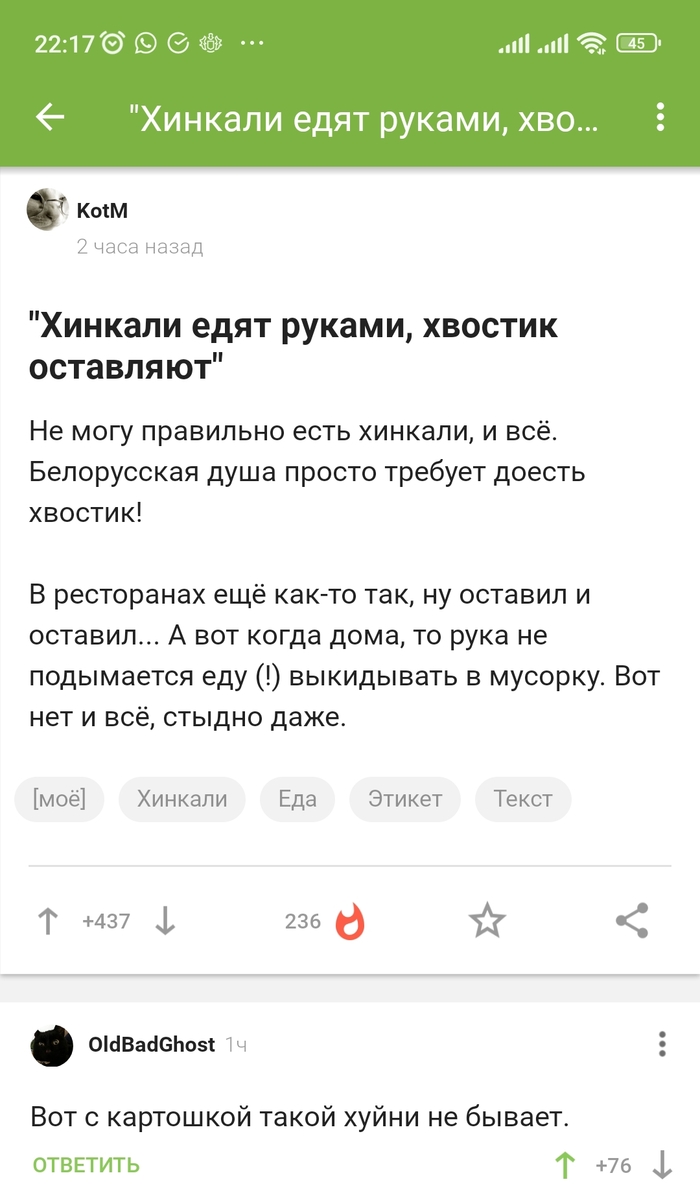The width and height of the screenshot is (700, 1195).
Task: Share this post
Action: pyautogui.click(x=632, y=921)
